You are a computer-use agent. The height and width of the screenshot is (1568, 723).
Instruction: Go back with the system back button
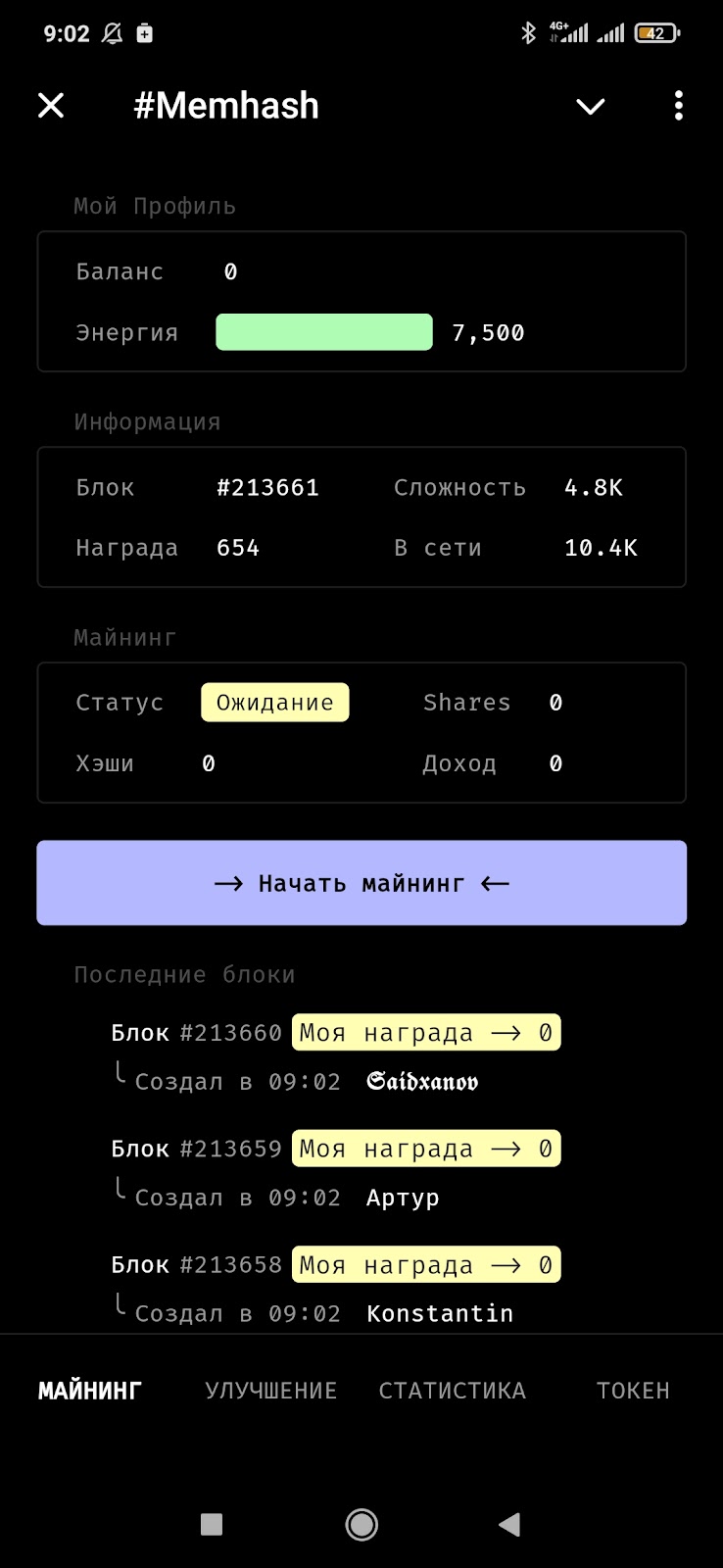pyautogui.click(x=509, y=1524)
